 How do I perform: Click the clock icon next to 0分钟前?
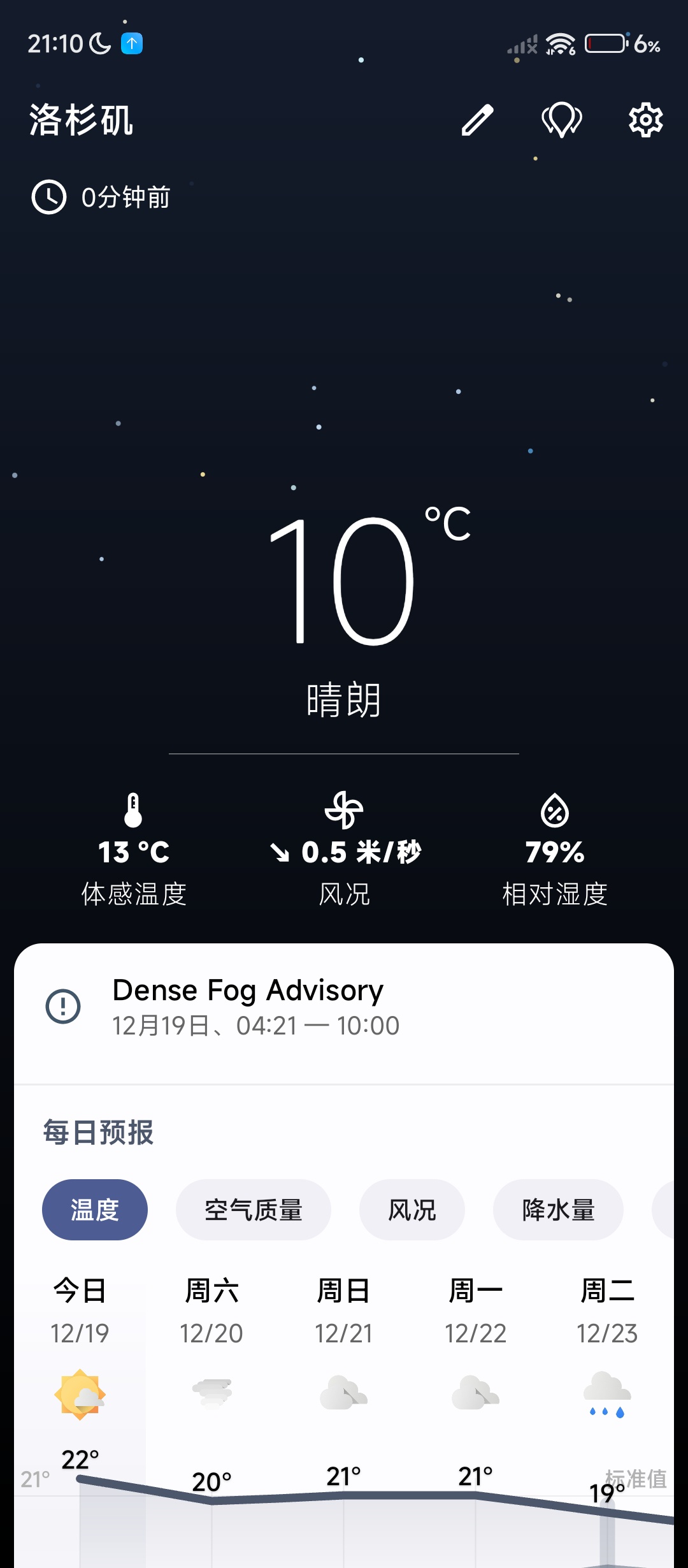48,198
